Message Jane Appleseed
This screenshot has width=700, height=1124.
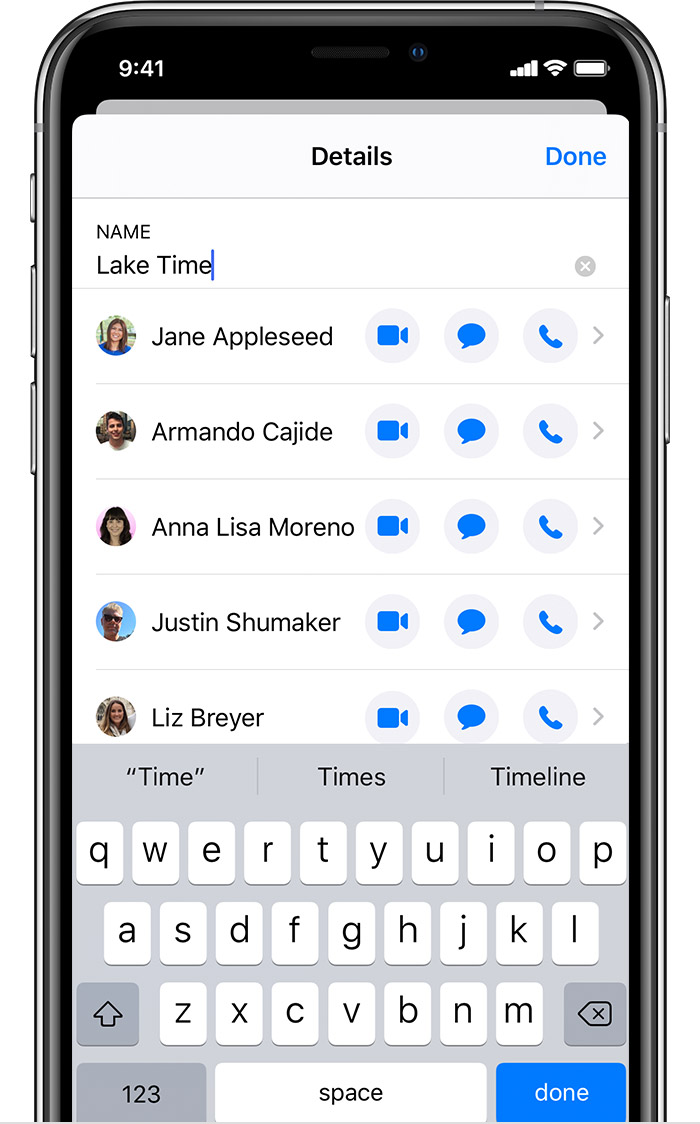click(x=471, y=336)
